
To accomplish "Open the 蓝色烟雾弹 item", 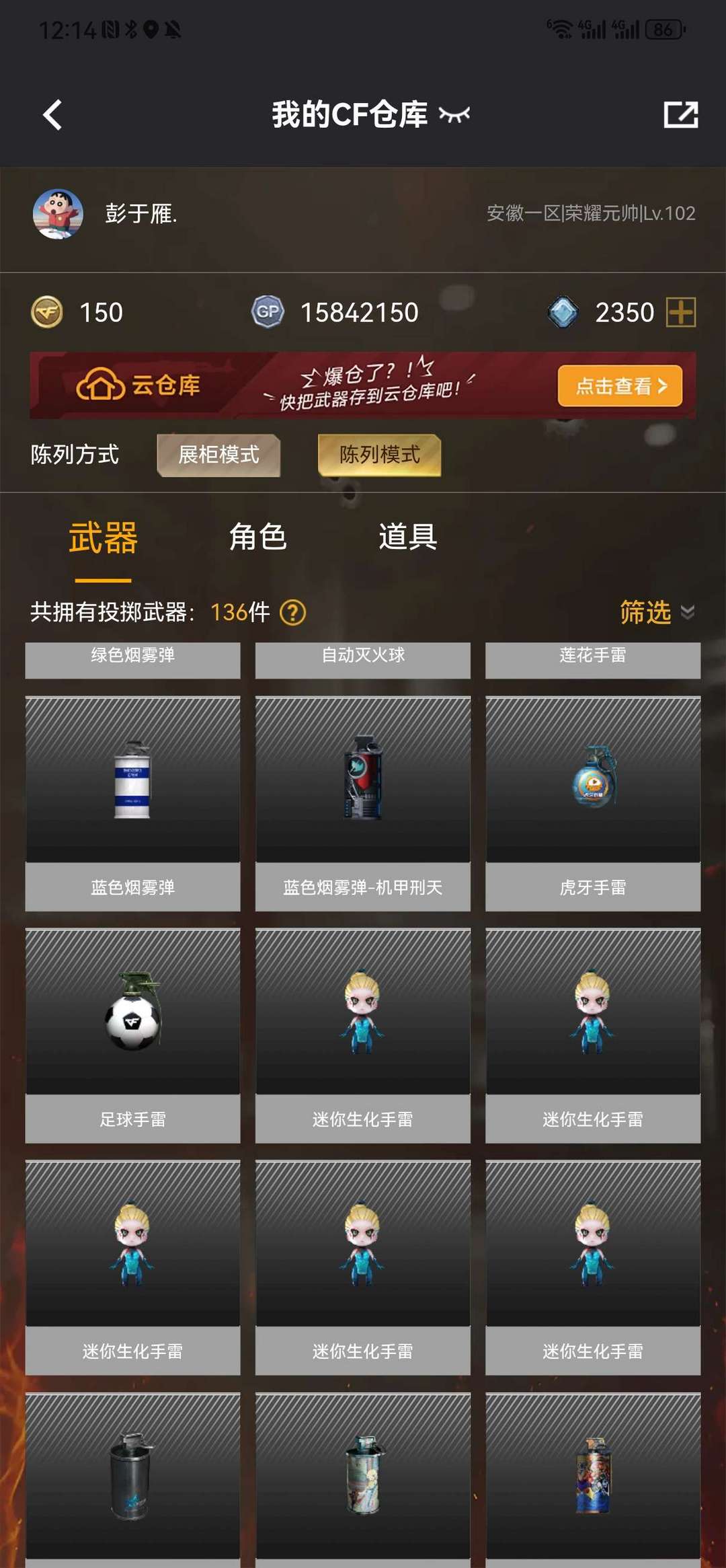I will [132, 804].
